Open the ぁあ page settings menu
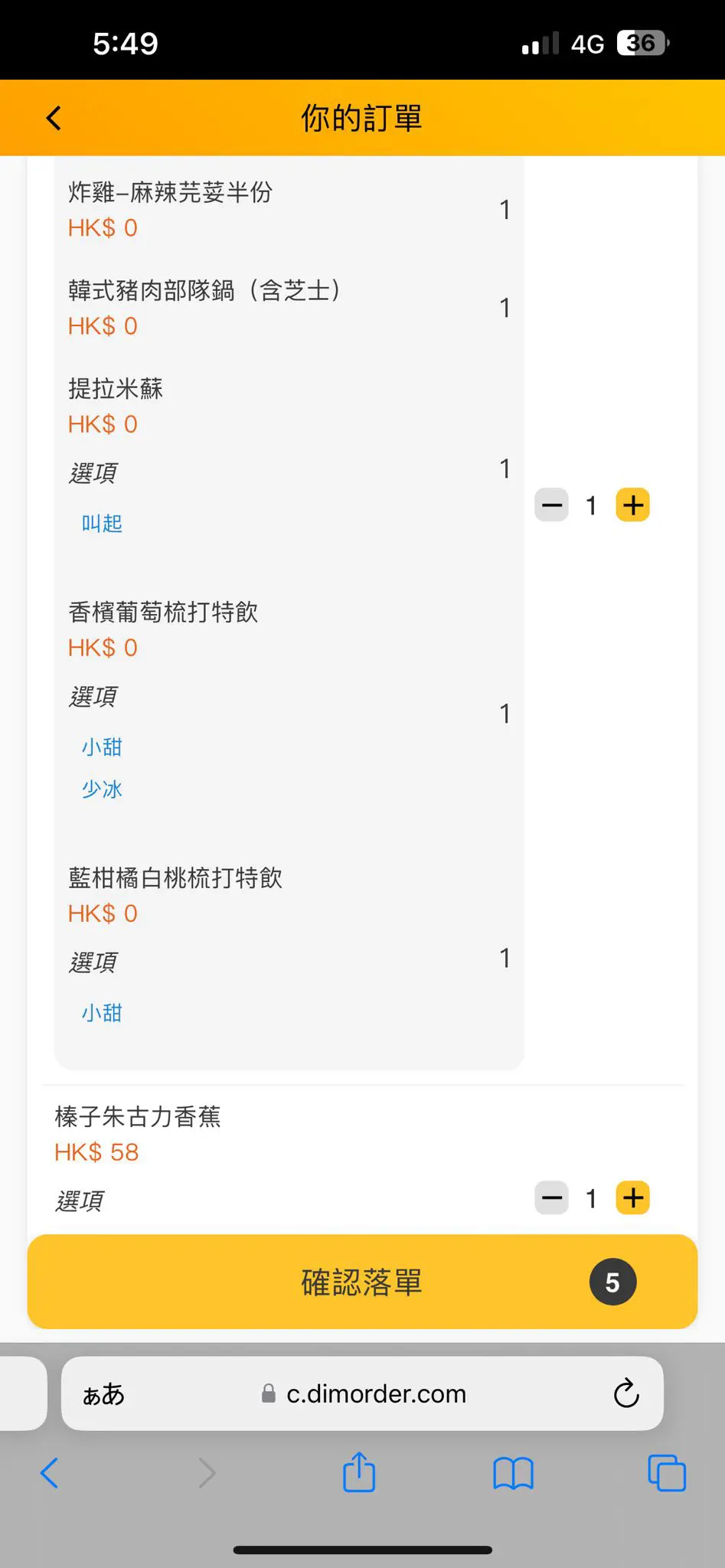 [103, 1394]
